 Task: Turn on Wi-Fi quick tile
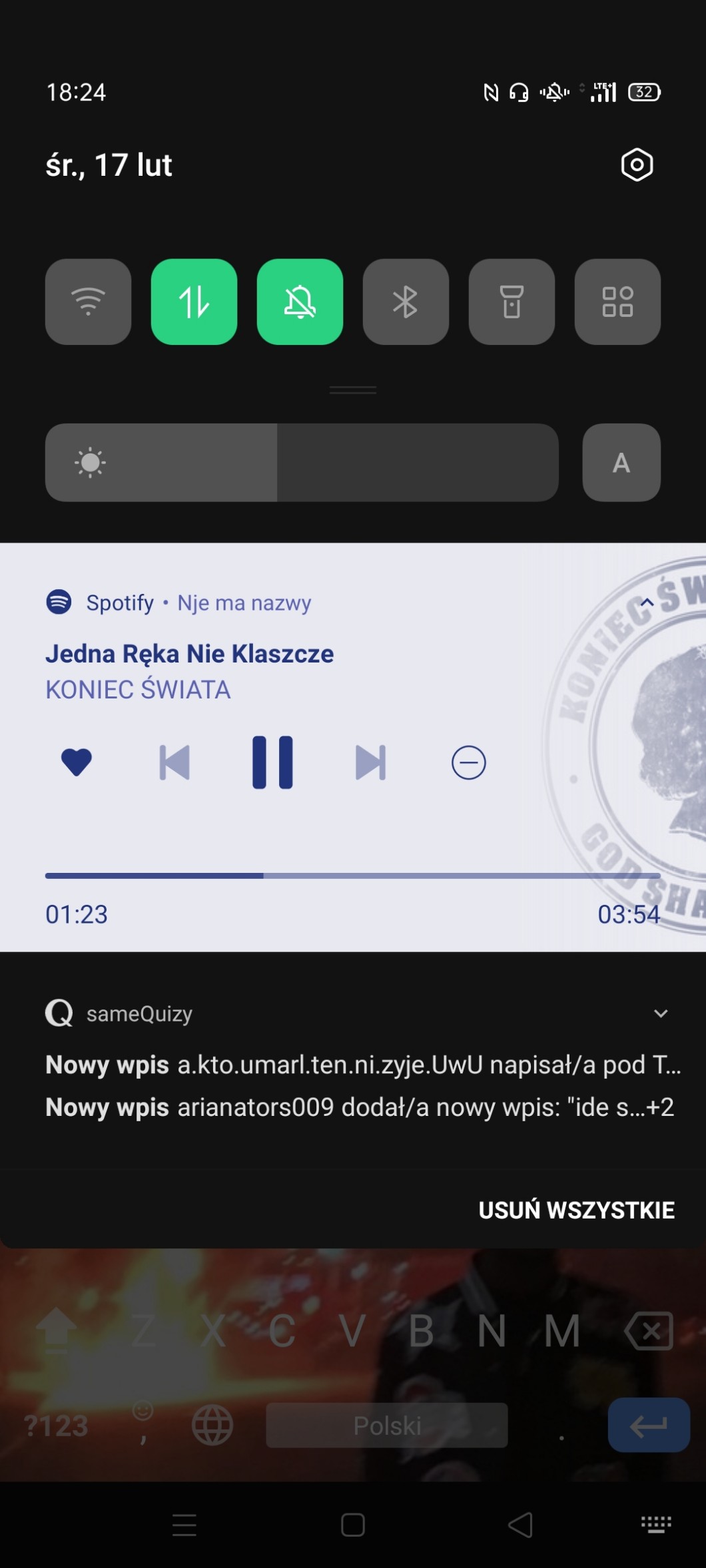pos(88,302)
